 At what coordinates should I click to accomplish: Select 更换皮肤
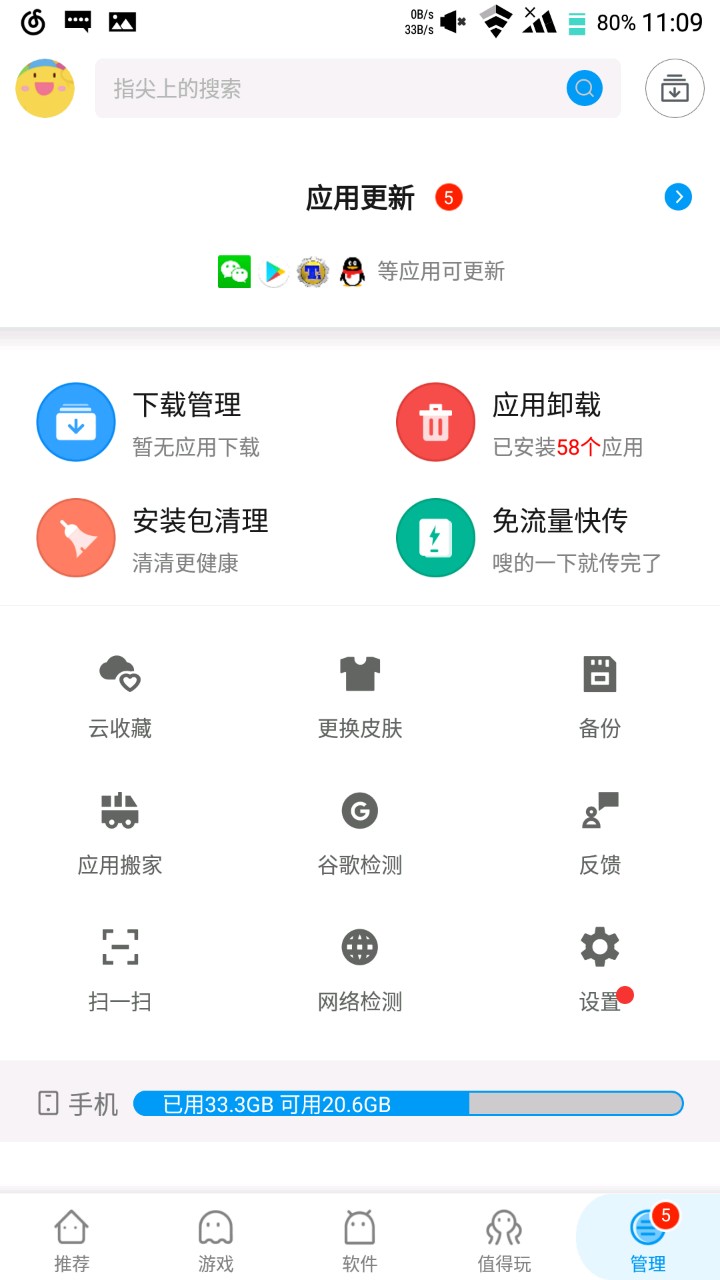pos(360,697)
